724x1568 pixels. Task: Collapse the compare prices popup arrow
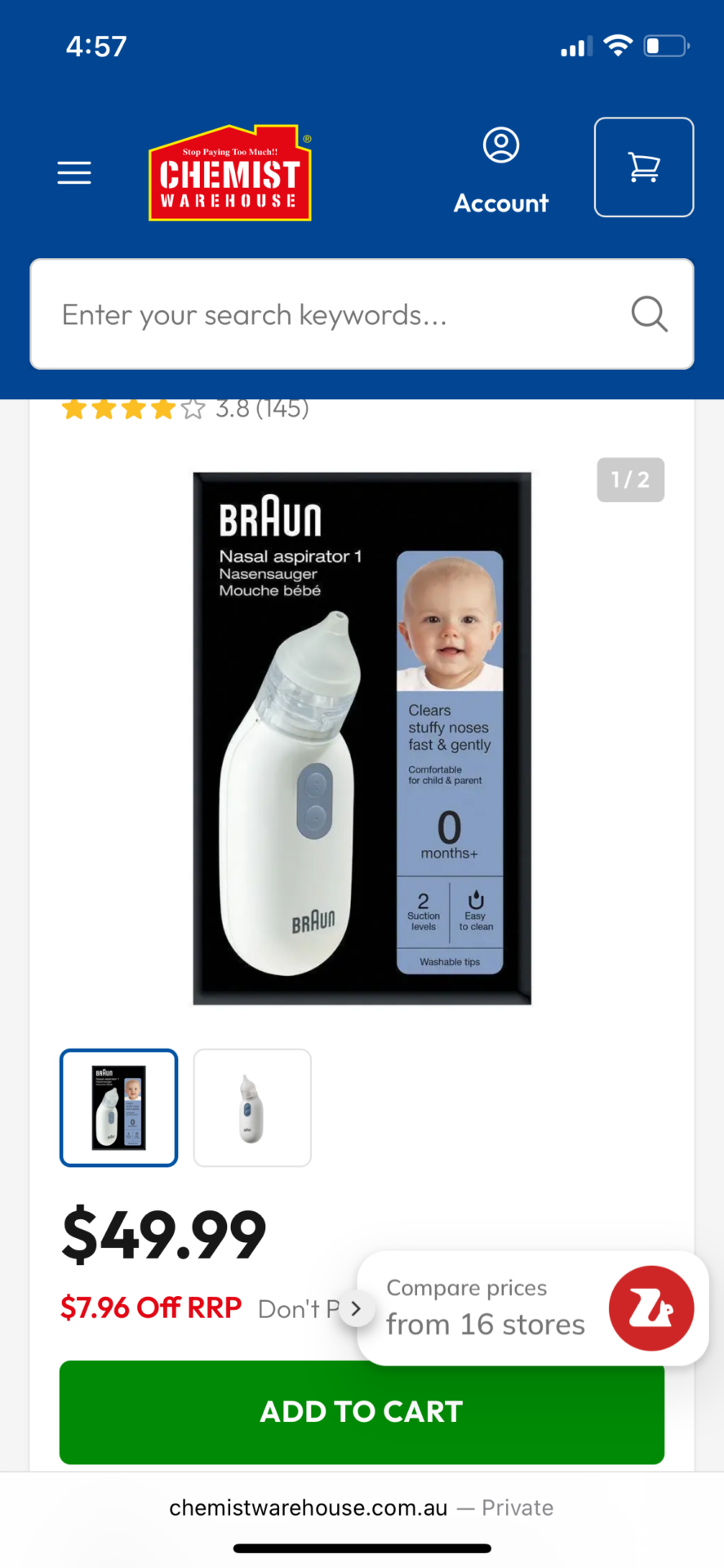pos(356,1308)
